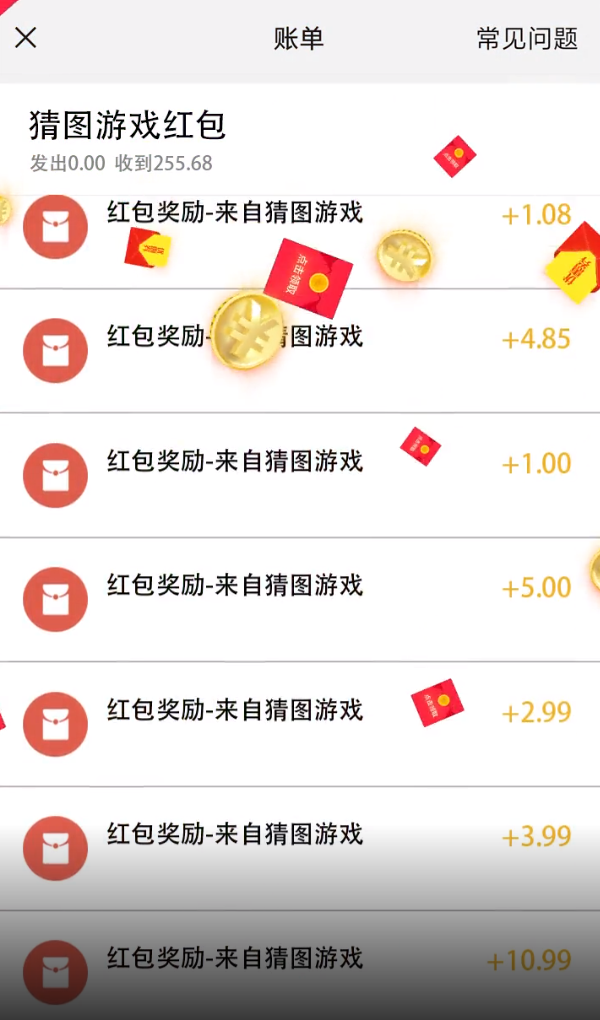Open the +1.08 红包奖励 record
Screen dimensions: 600x1020
pos(300,228)
